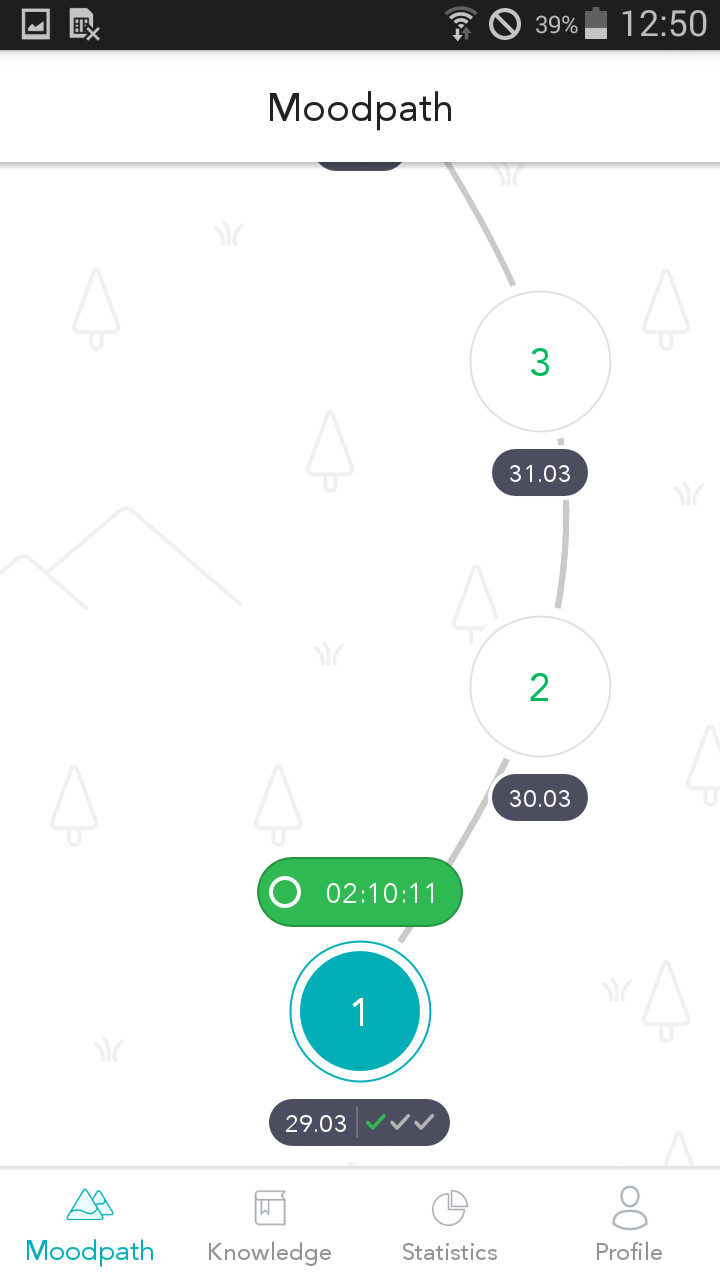Open the day 1 circle

360,1011
